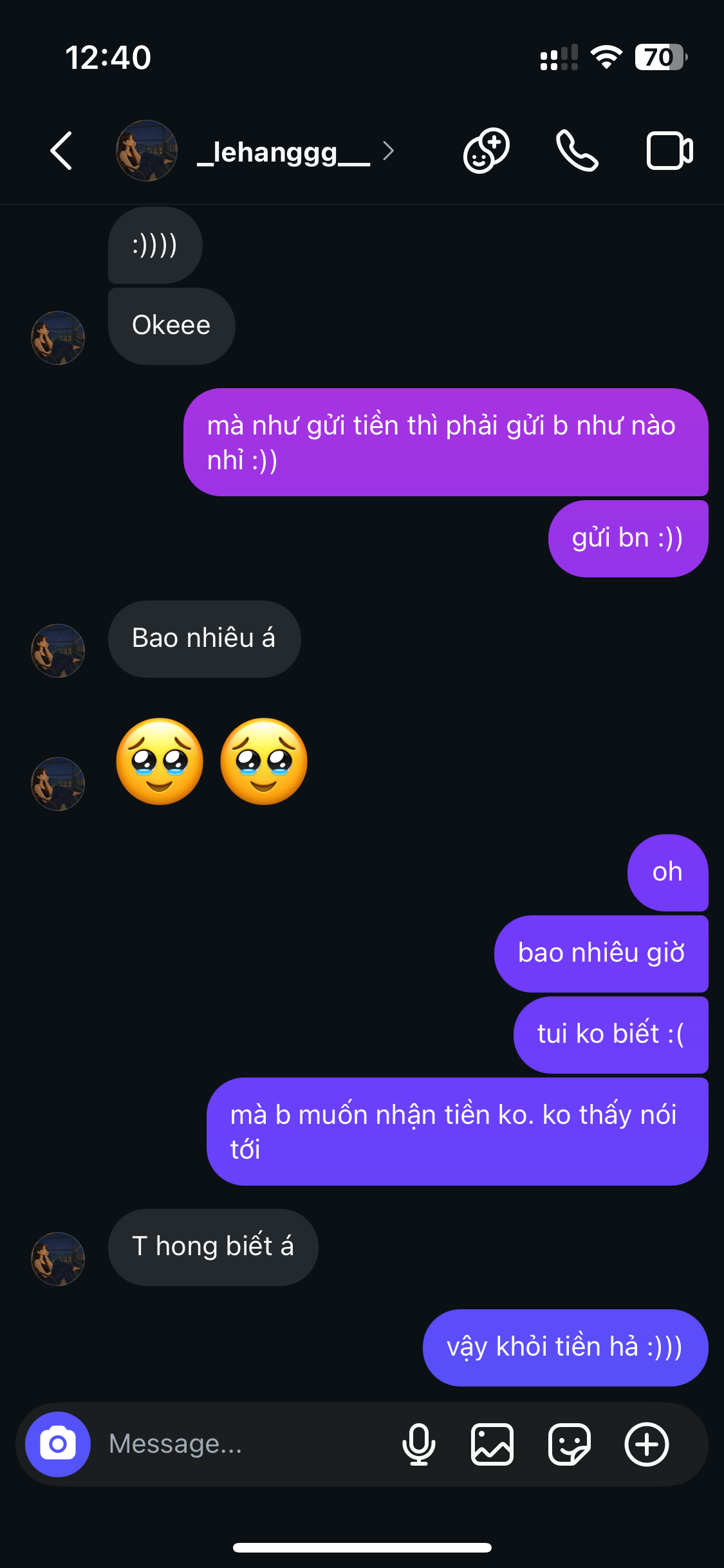Open the AI sticker creation icon
The image size is (724, 1568).
tap(486, 151)
